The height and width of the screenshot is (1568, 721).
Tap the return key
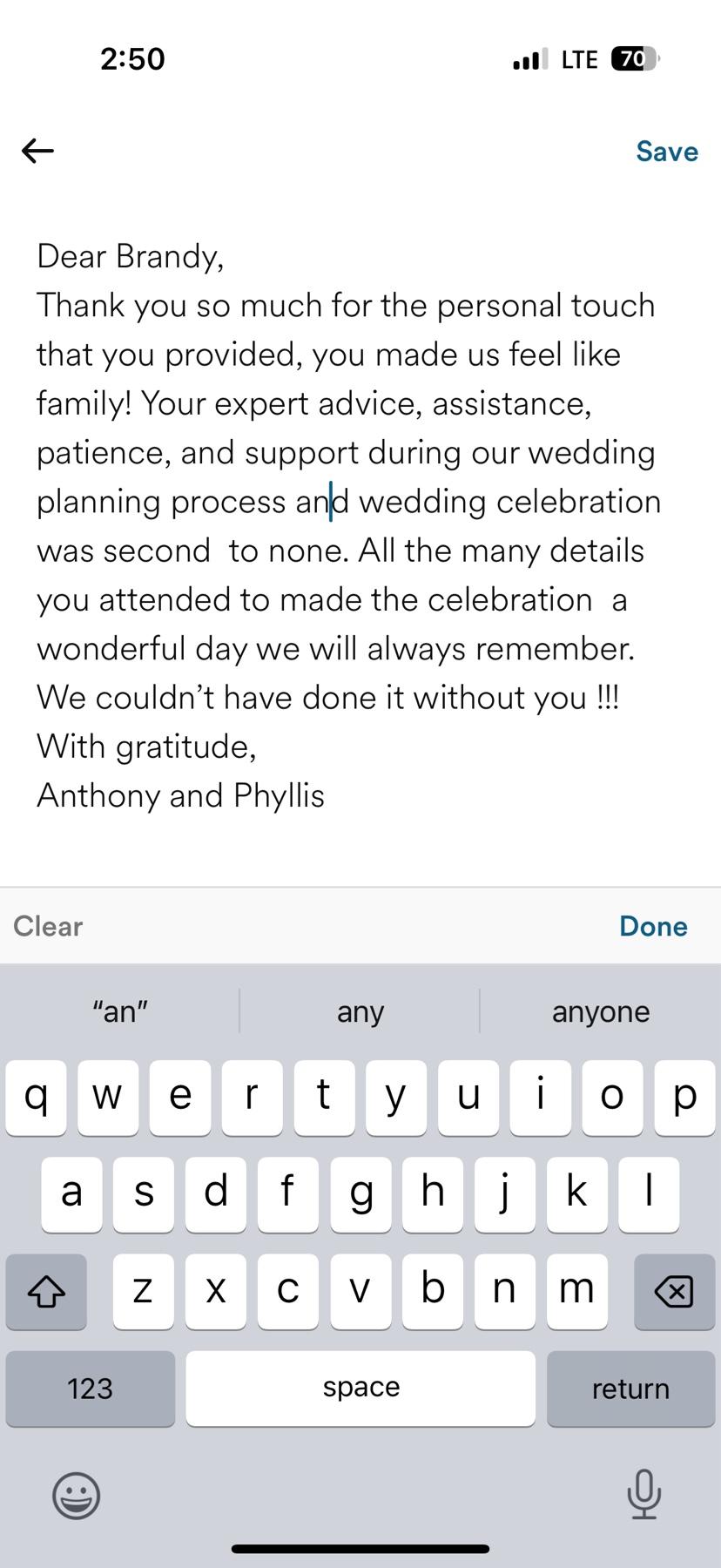630,1389
